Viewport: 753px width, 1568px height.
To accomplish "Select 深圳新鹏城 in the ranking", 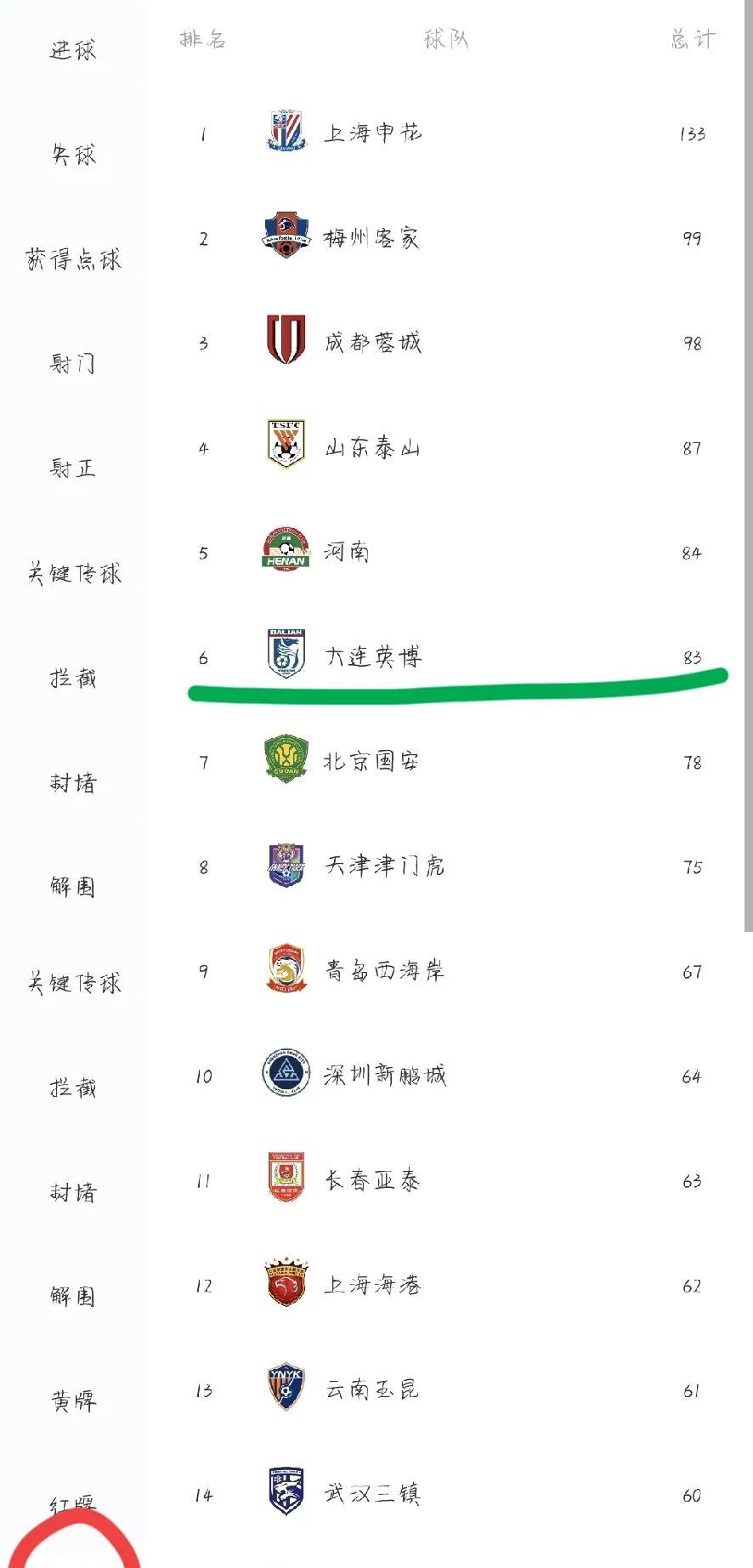I will pyautogui.click(x=450, y=1076).
